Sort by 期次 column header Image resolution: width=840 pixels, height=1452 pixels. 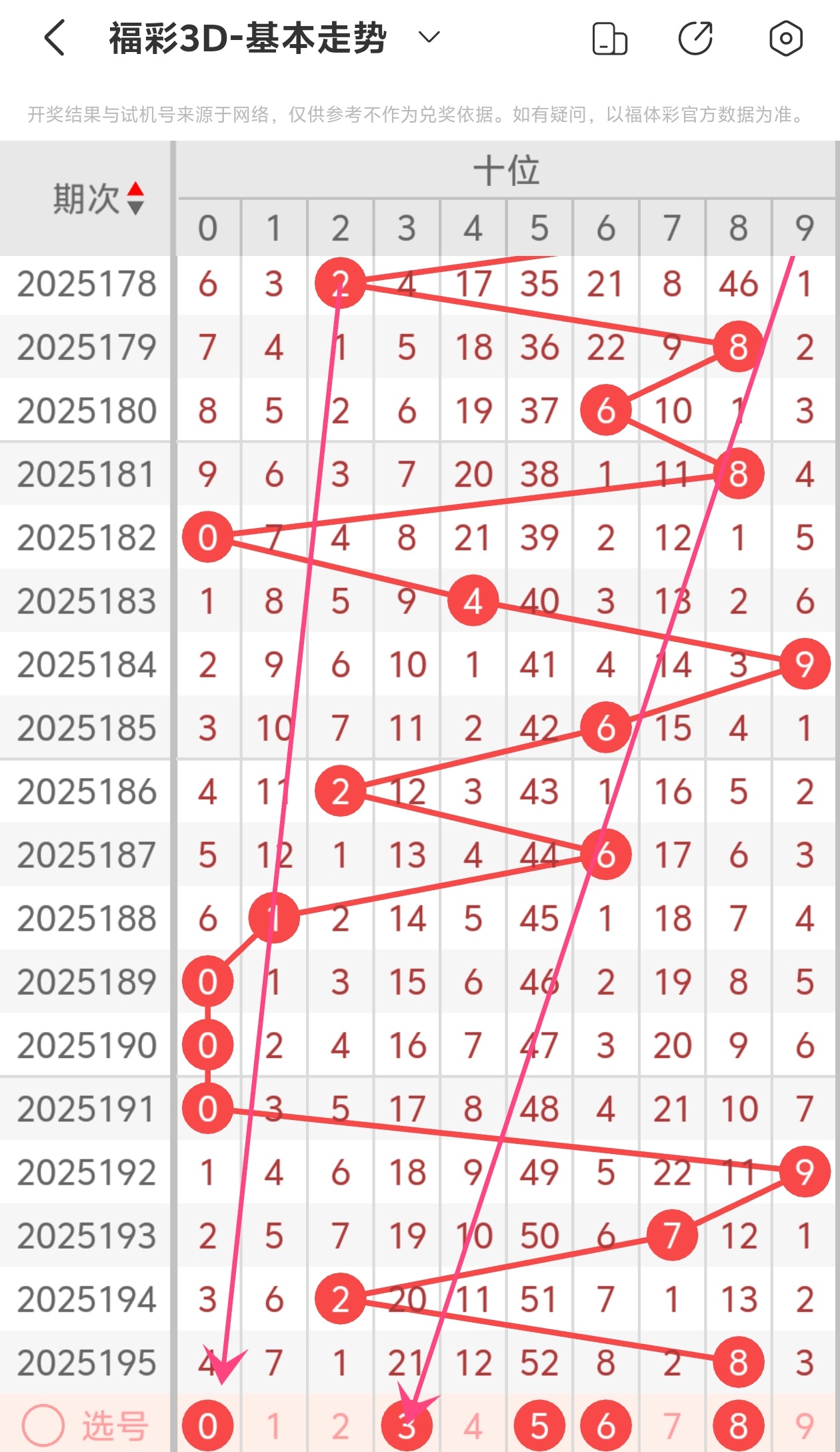click(x=98, y=199)
